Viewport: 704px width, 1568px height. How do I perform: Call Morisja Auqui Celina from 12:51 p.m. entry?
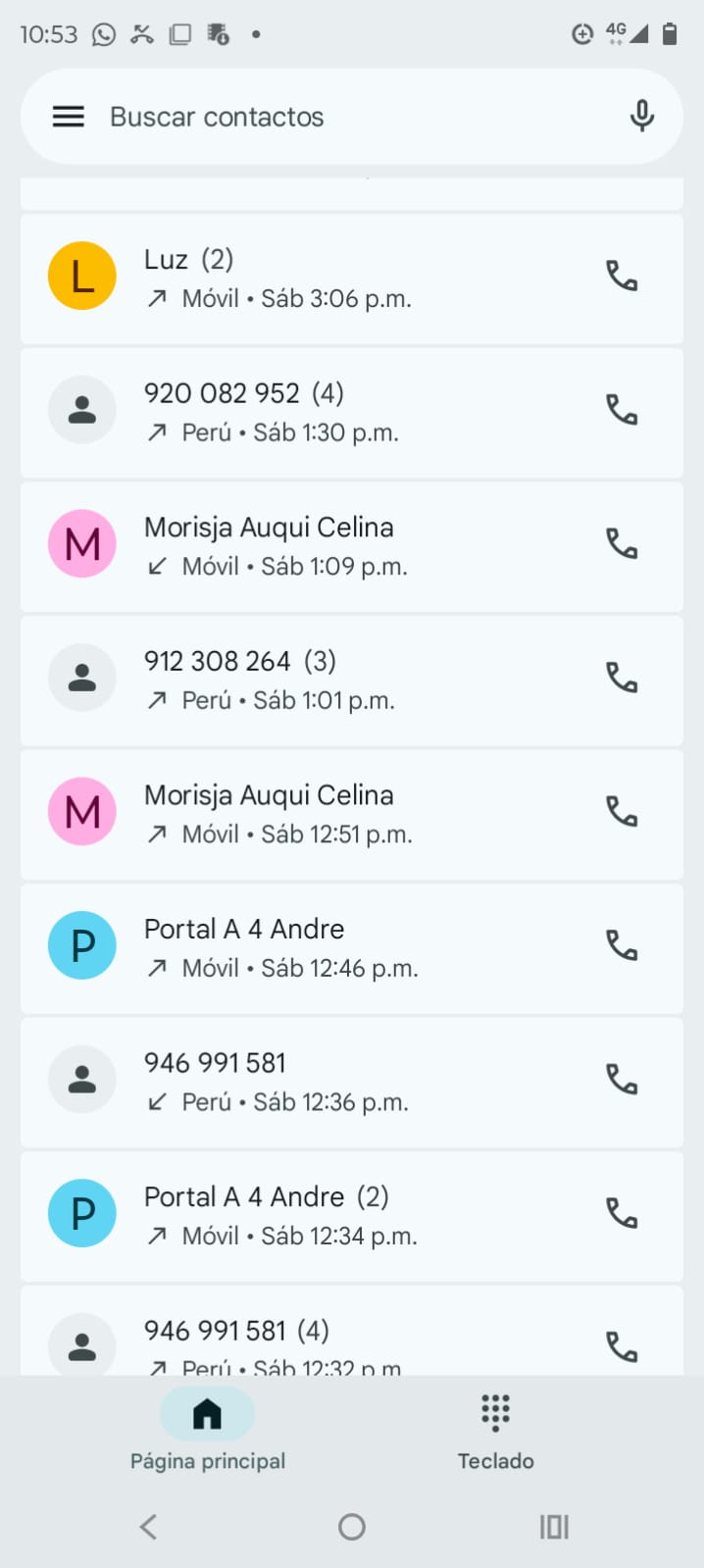pos(622,812)
